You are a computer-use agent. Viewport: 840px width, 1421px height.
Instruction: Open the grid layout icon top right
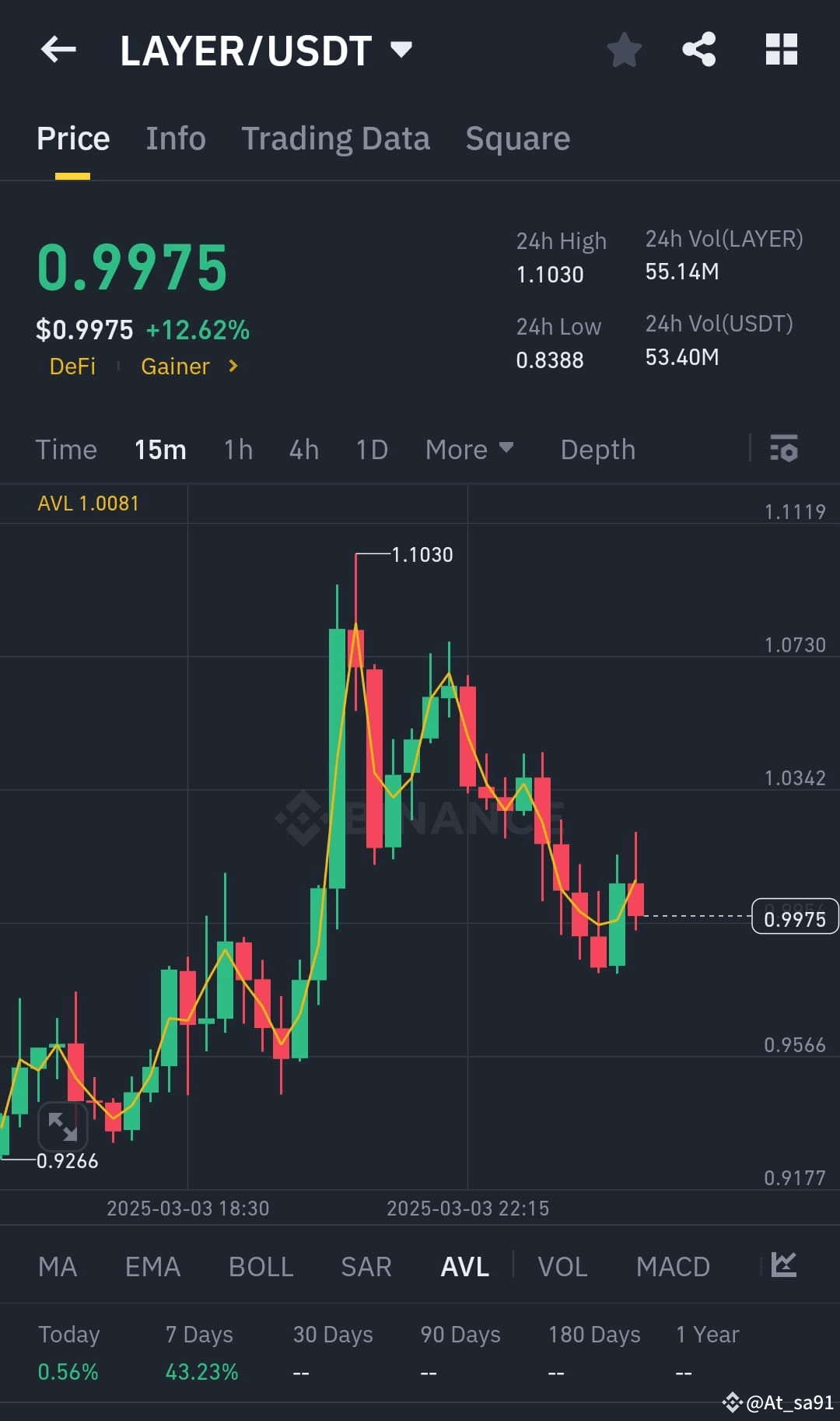[x=781, y=49]
